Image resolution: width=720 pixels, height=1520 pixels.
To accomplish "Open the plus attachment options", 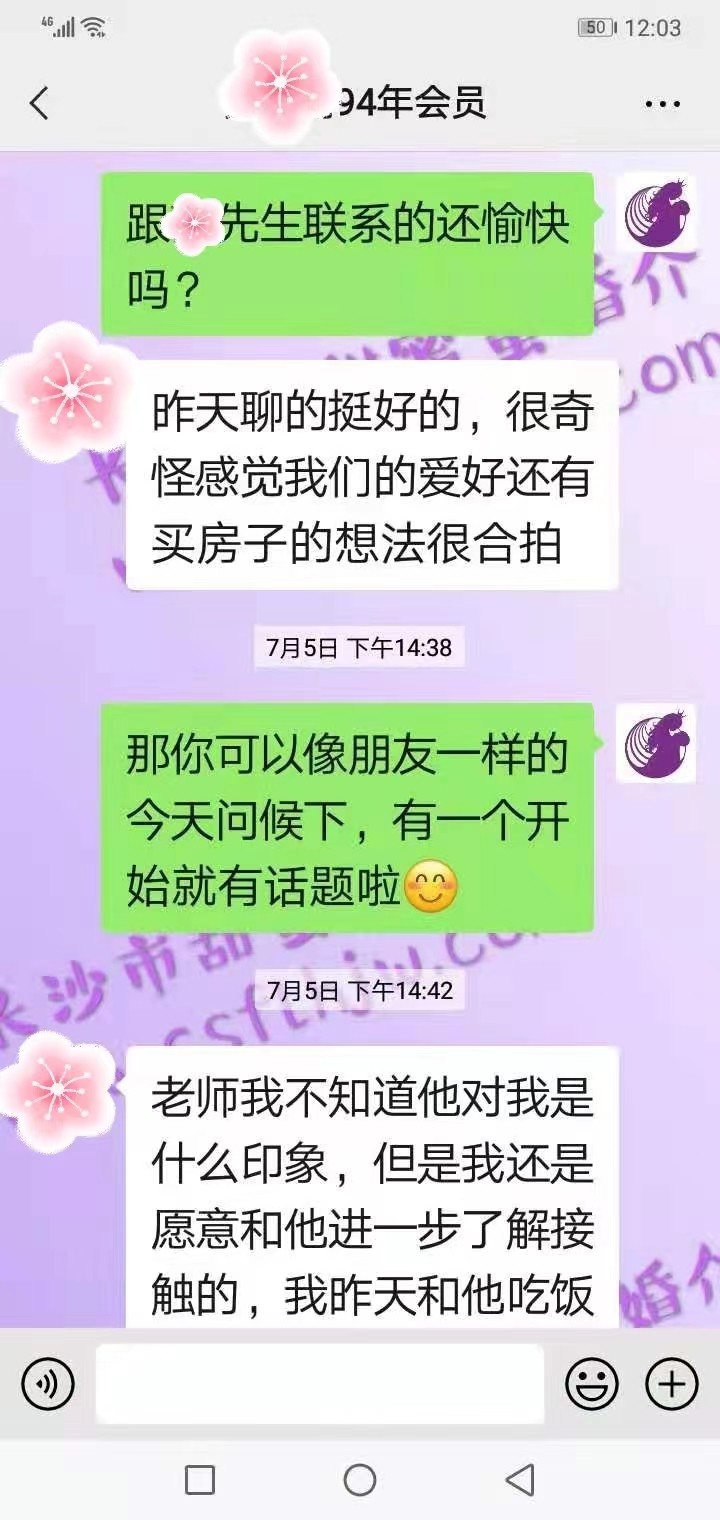I will click(671, 1385).
